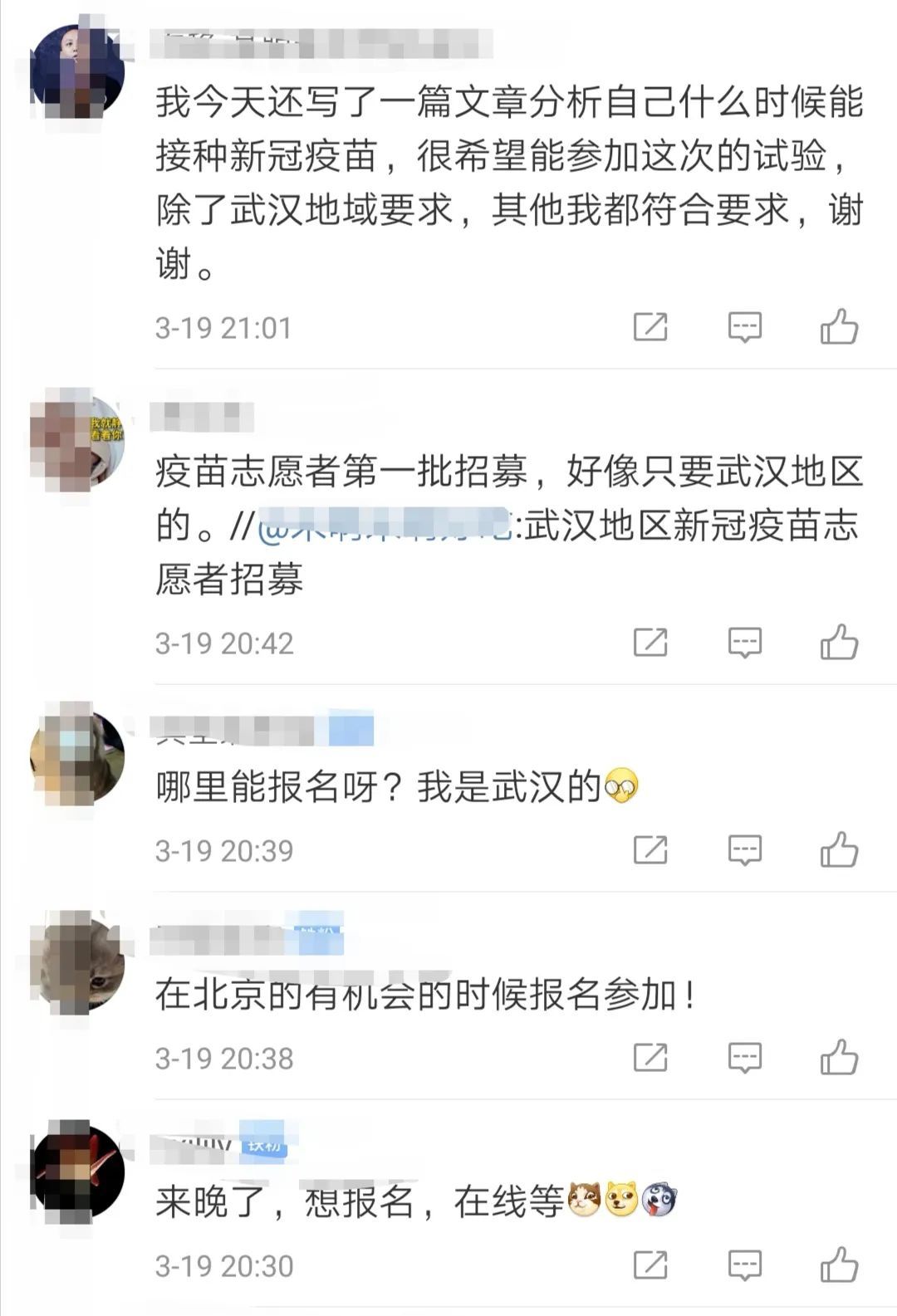The width and height of the screenshot is (897, 1316).
Task: Open replies to the 3-19 21:01 comment
Action: [746, 328]
